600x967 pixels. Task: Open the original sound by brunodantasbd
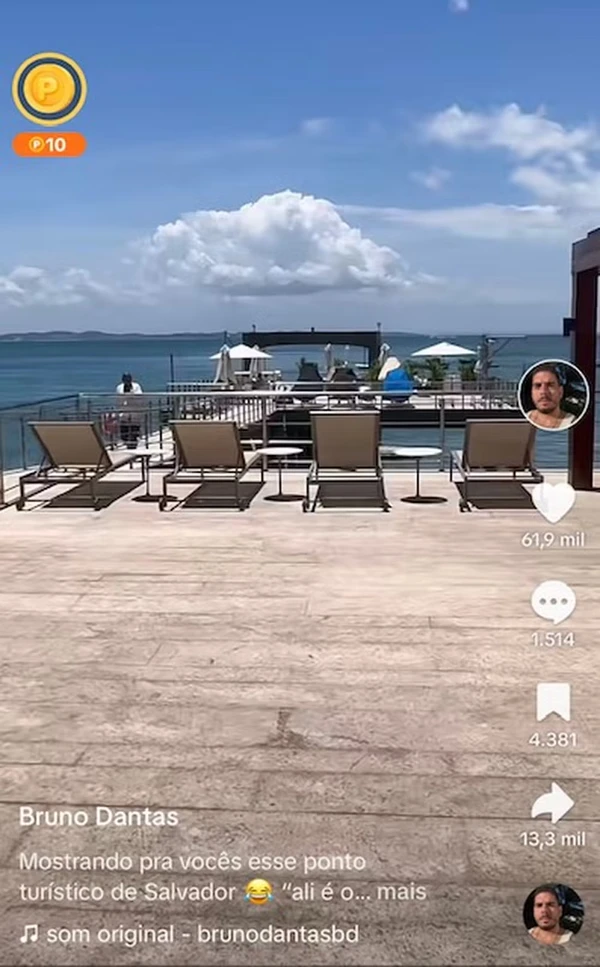click(190, 934)
